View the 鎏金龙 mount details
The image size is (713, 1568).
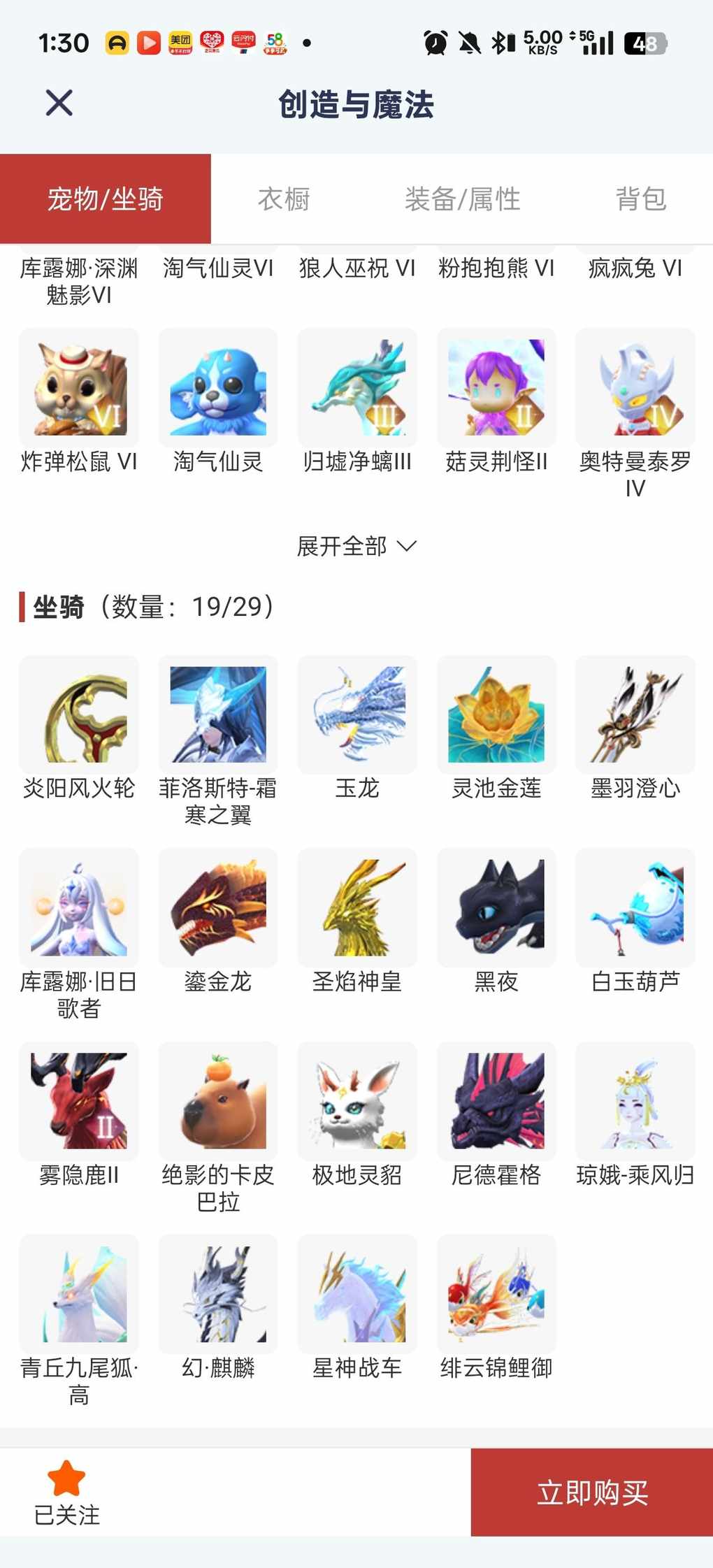(x=218, y=907)
